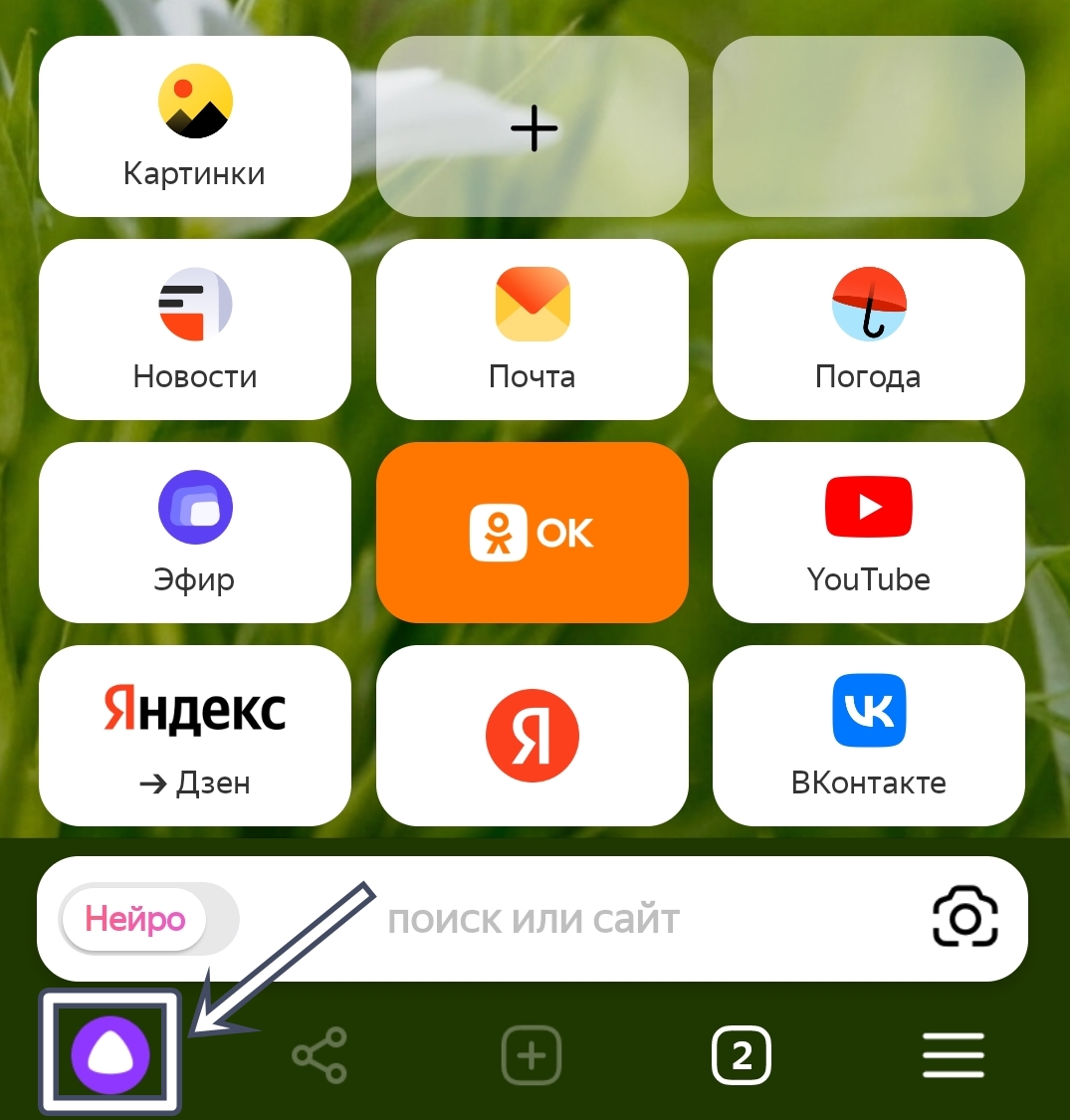Open the Картинки tile
1070x1120 pixels.
[195, 126]
